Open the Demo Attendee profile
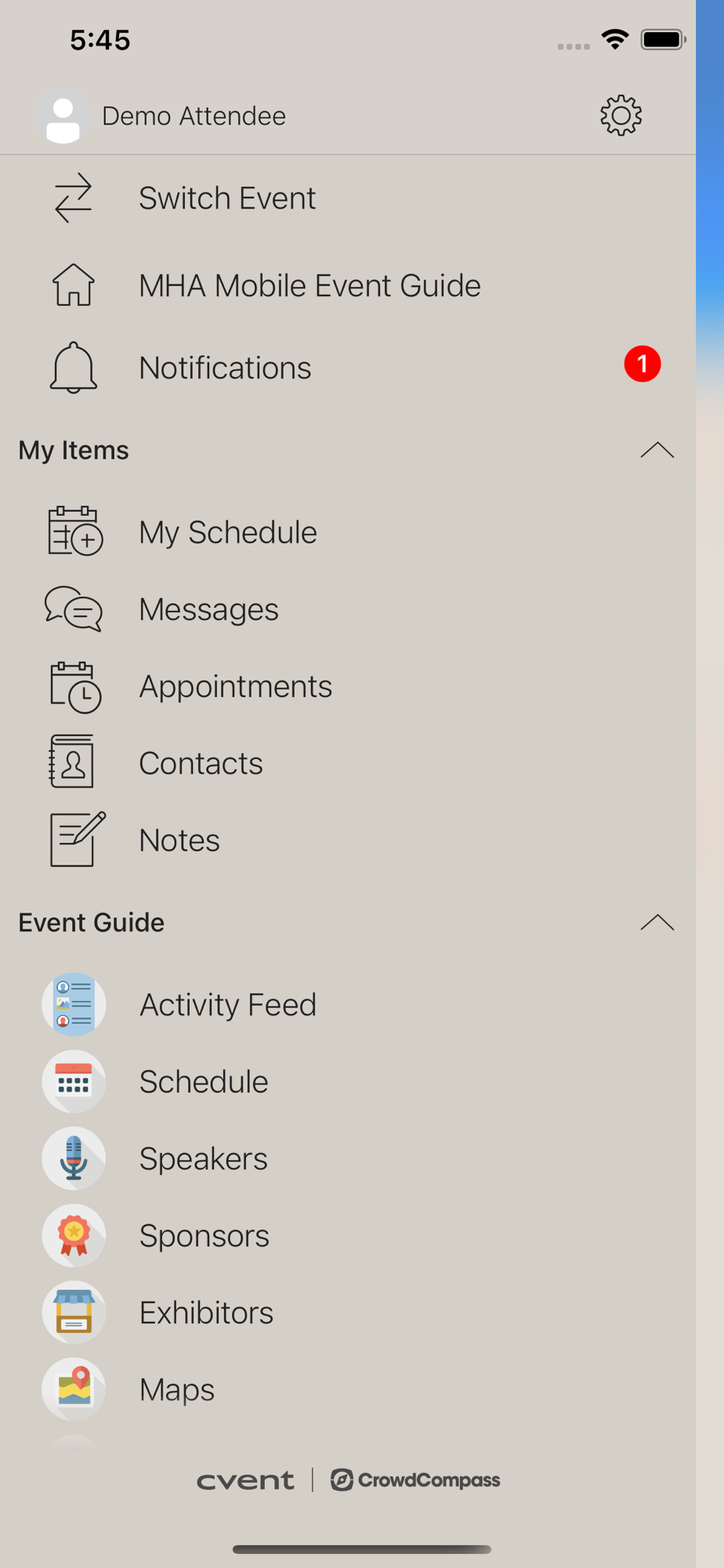Screen dimensions: 724x1568 click(x=161, y=116)
